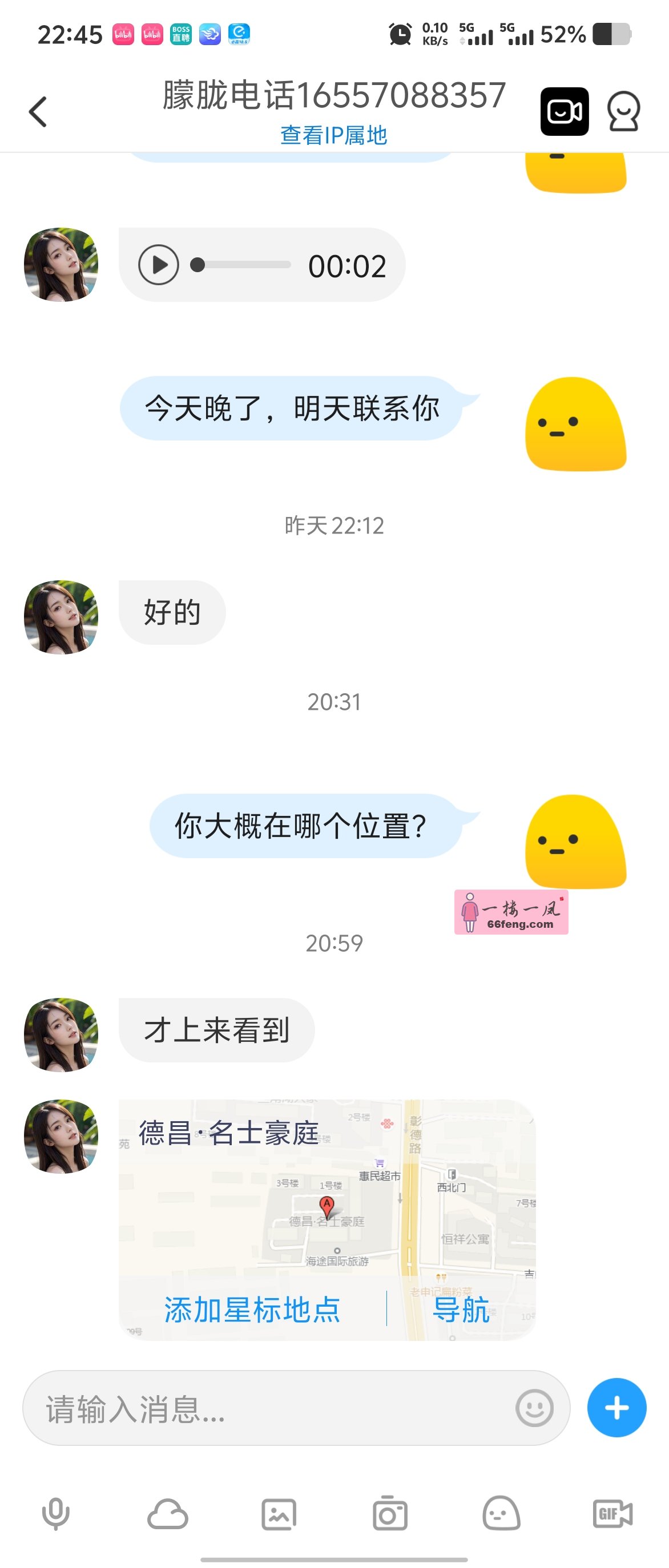Open the cloud file transfer icon
669x1568 pixels.
tap(167, 1515)
